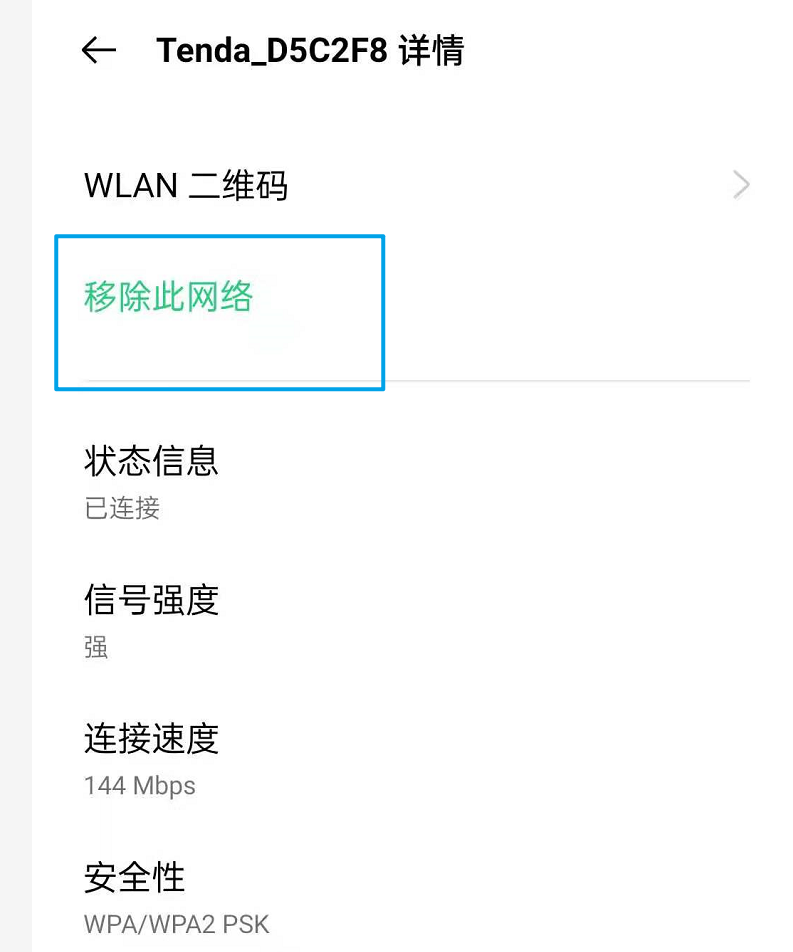Select the Tenda_D5C2F8 详情 title
This screenshot has height=952, width=793.
click(310, 50)
